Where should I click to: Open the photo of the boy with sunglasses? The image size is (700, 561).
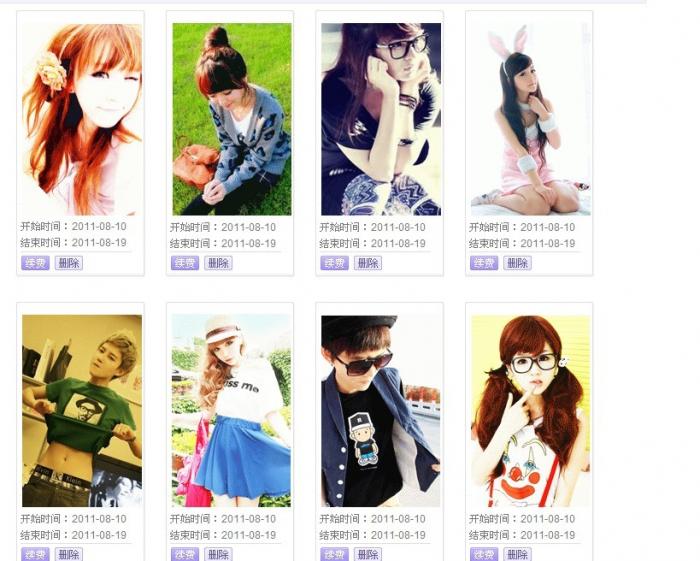[381, 410]
